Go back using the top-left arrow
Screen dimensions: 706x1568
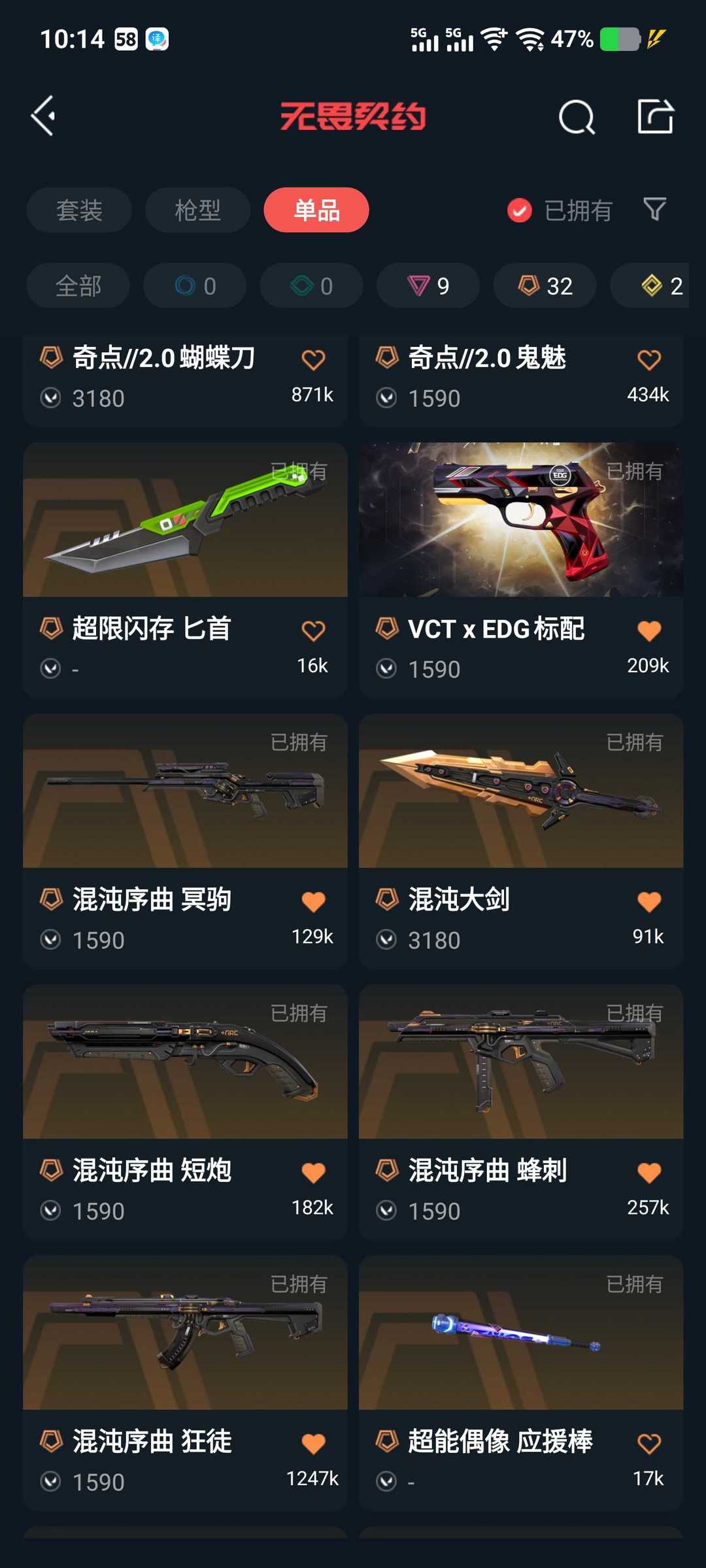coord(43,116)
